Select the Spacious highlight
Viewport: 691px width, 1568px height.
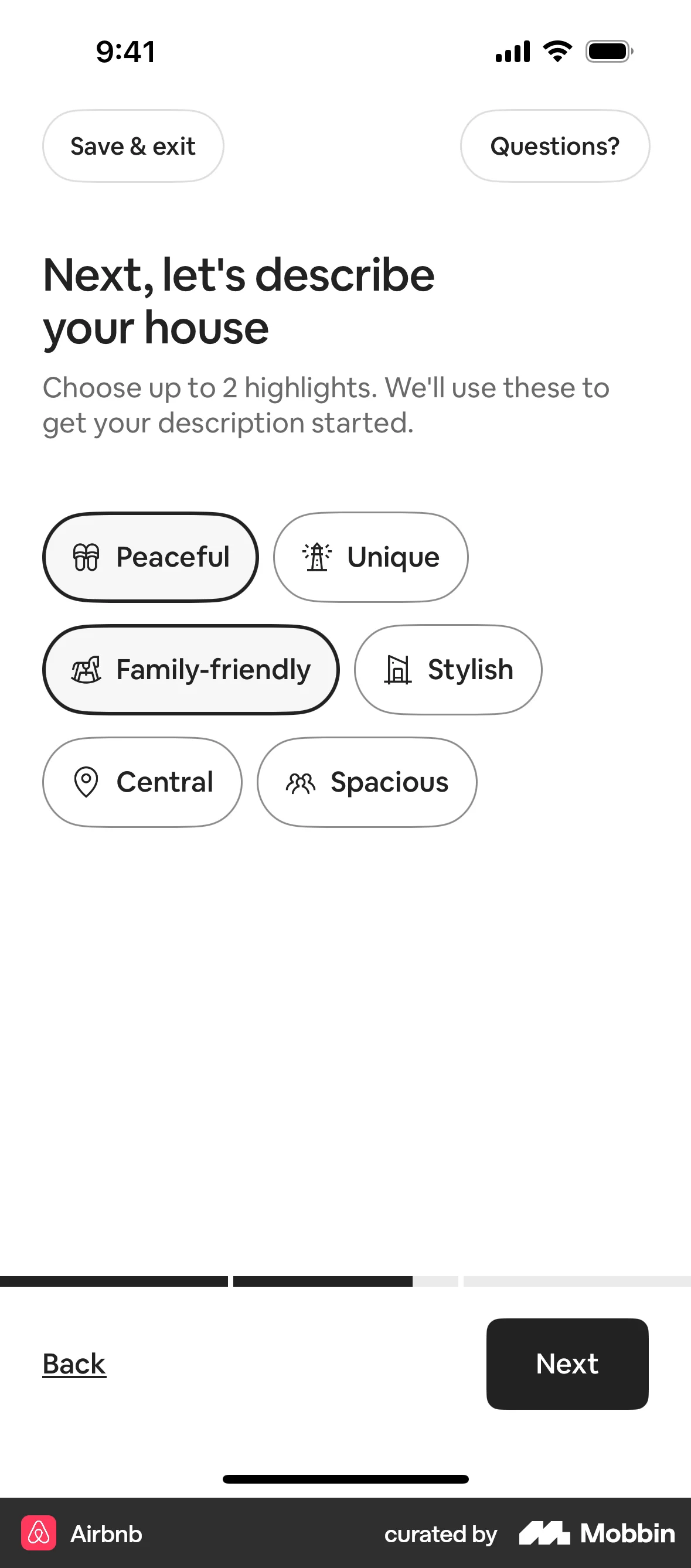366,782
